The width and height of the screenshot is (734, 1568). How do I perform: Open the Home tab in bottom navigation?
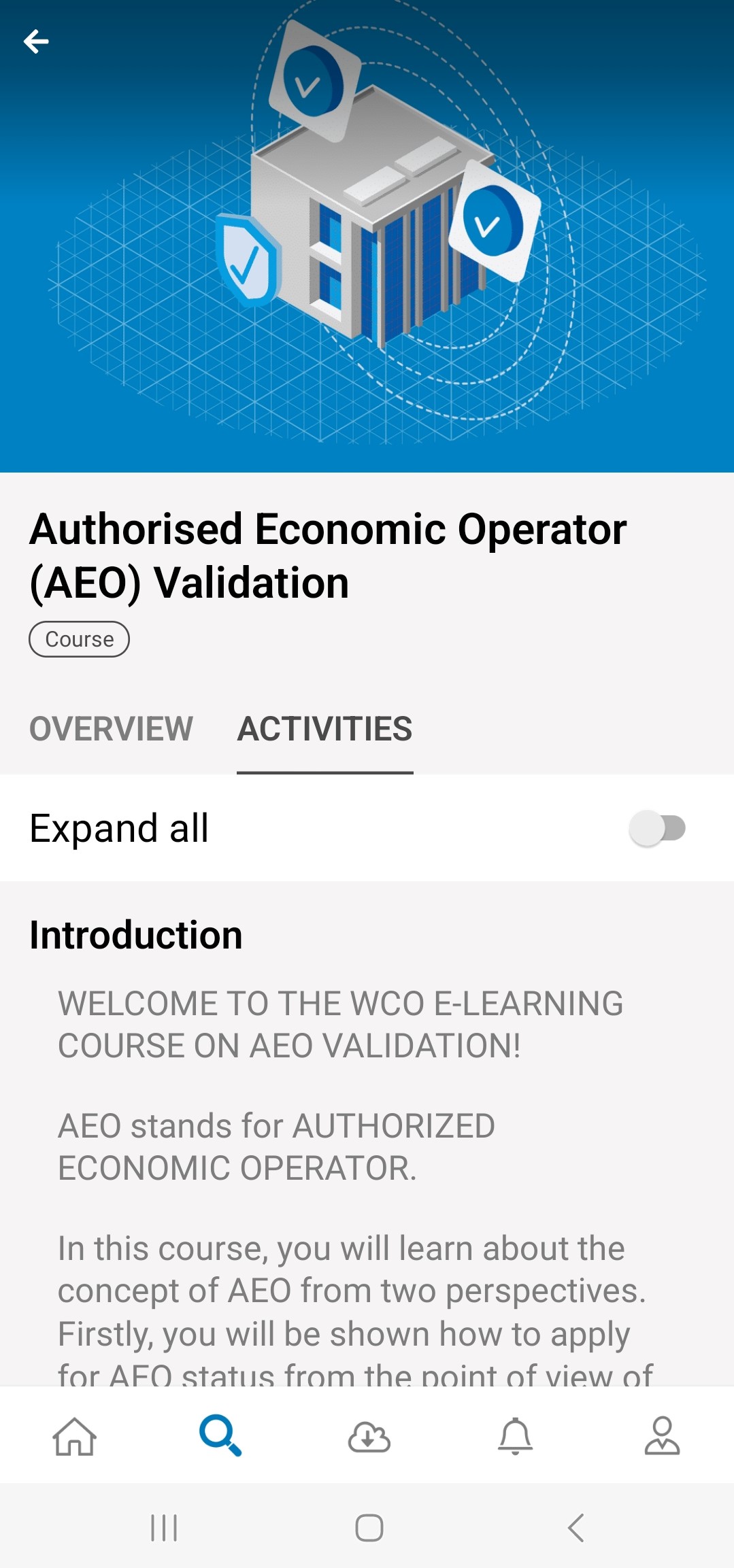click(74, 1436)
